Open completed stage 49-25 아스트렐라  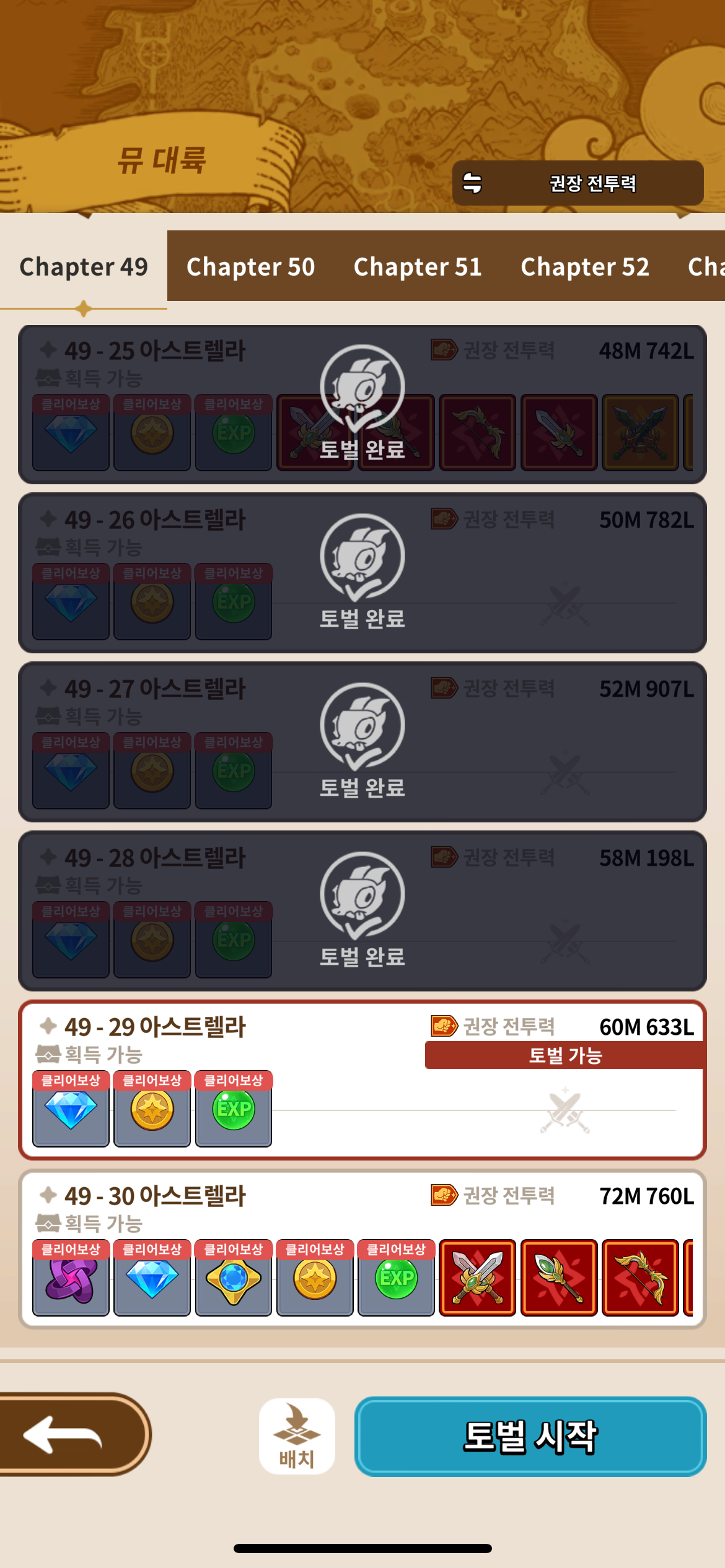[362, 404]
